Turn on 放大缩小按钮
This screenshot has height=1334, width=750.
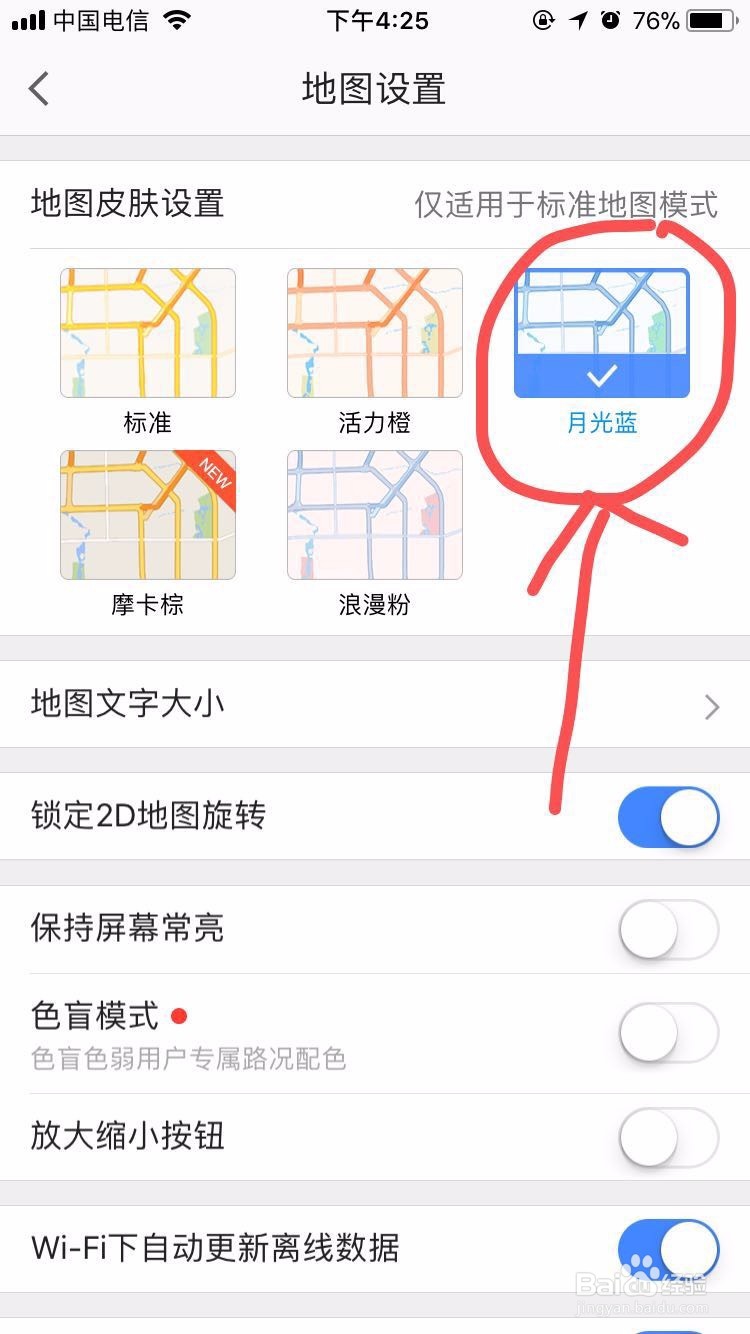click(x=668, y=1137)
